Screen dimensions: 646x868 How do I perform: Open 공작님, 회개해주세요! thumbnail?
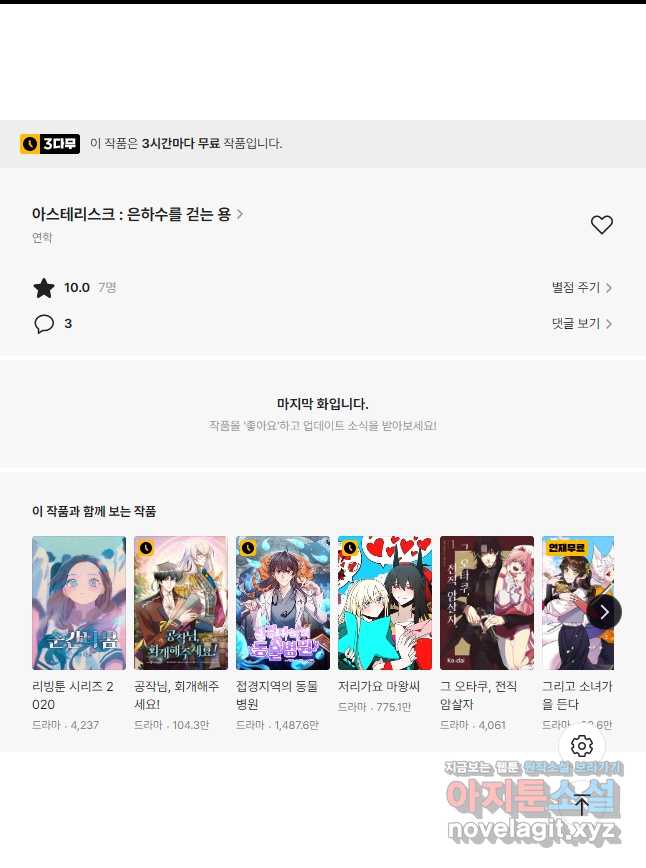click(x=181, y=603)
